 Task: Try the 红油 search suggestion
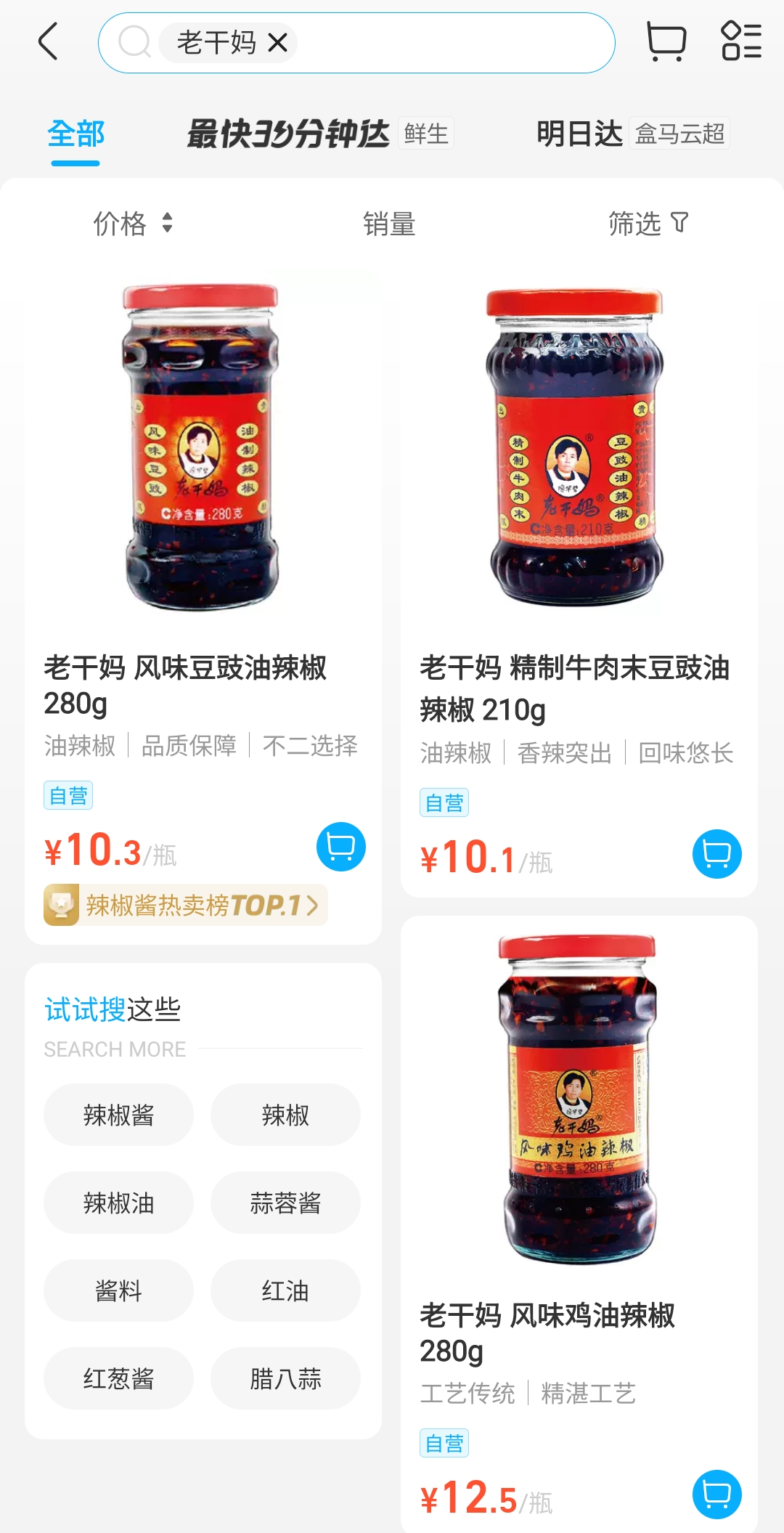[x=285, y=1290]
